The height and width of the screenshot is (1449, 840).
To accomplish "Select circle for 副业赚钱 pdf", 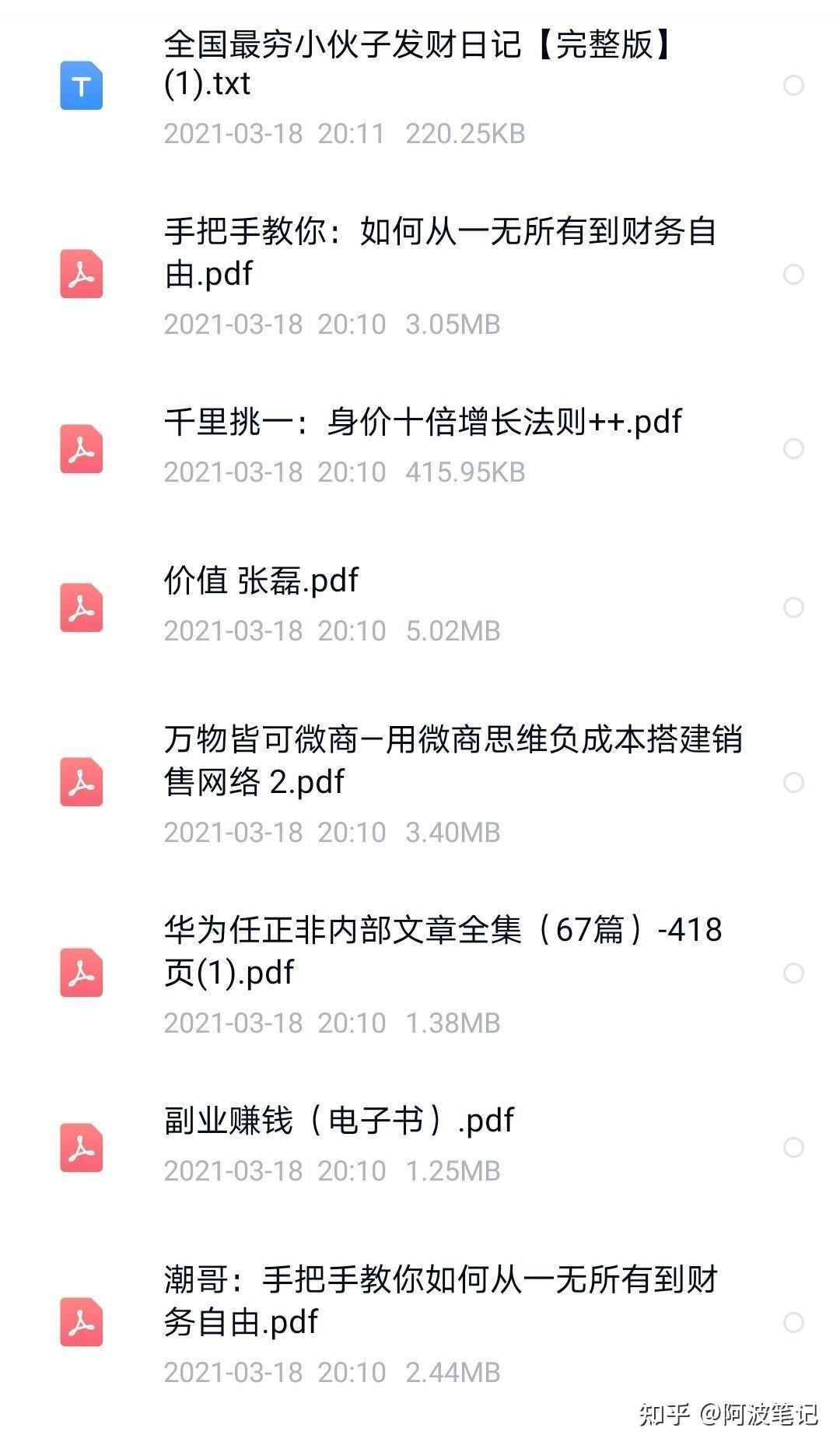I will pyautogui.click(x=793, y=1147).
